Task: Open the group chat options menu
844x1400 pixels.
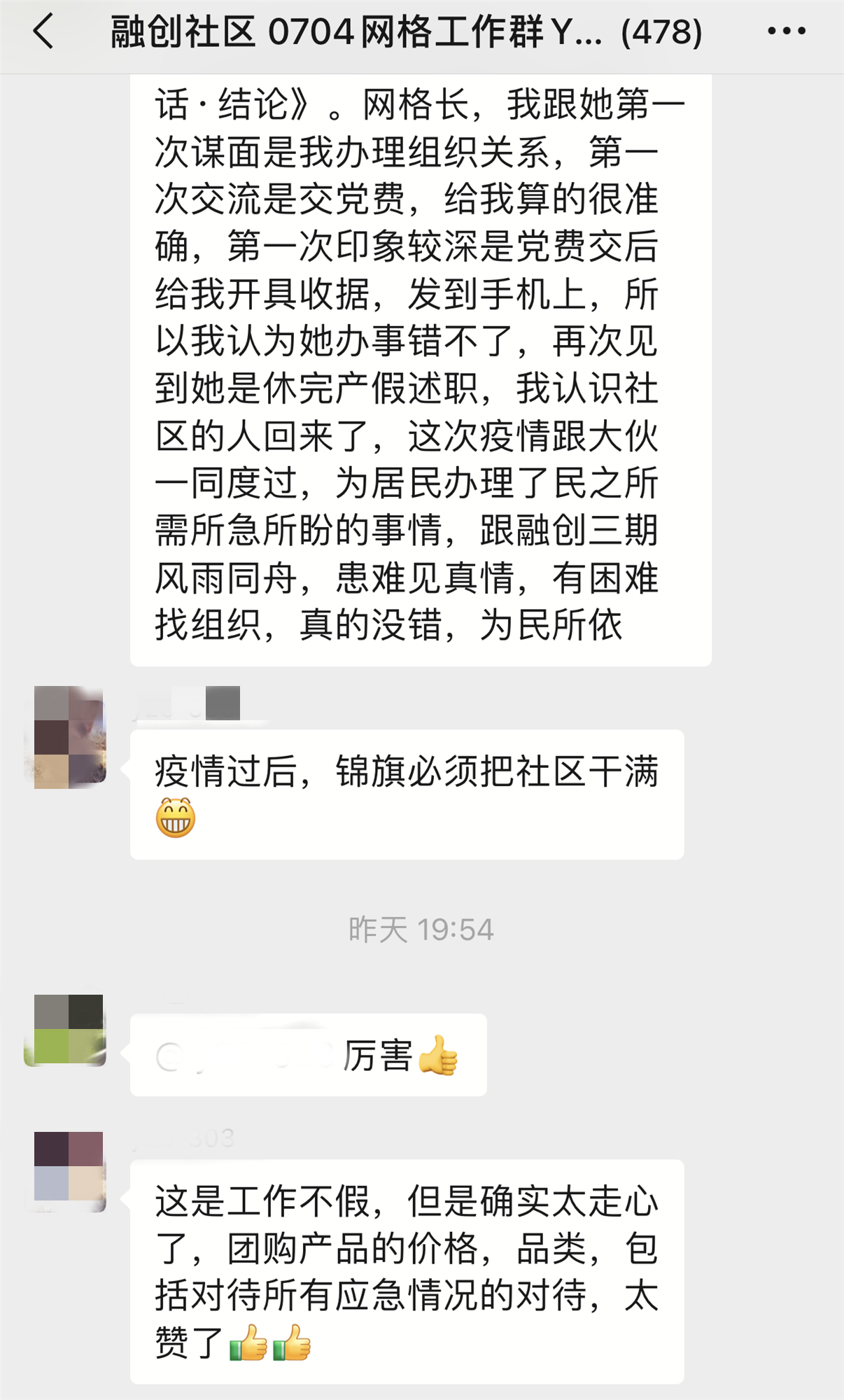Action: coord(787,32)
